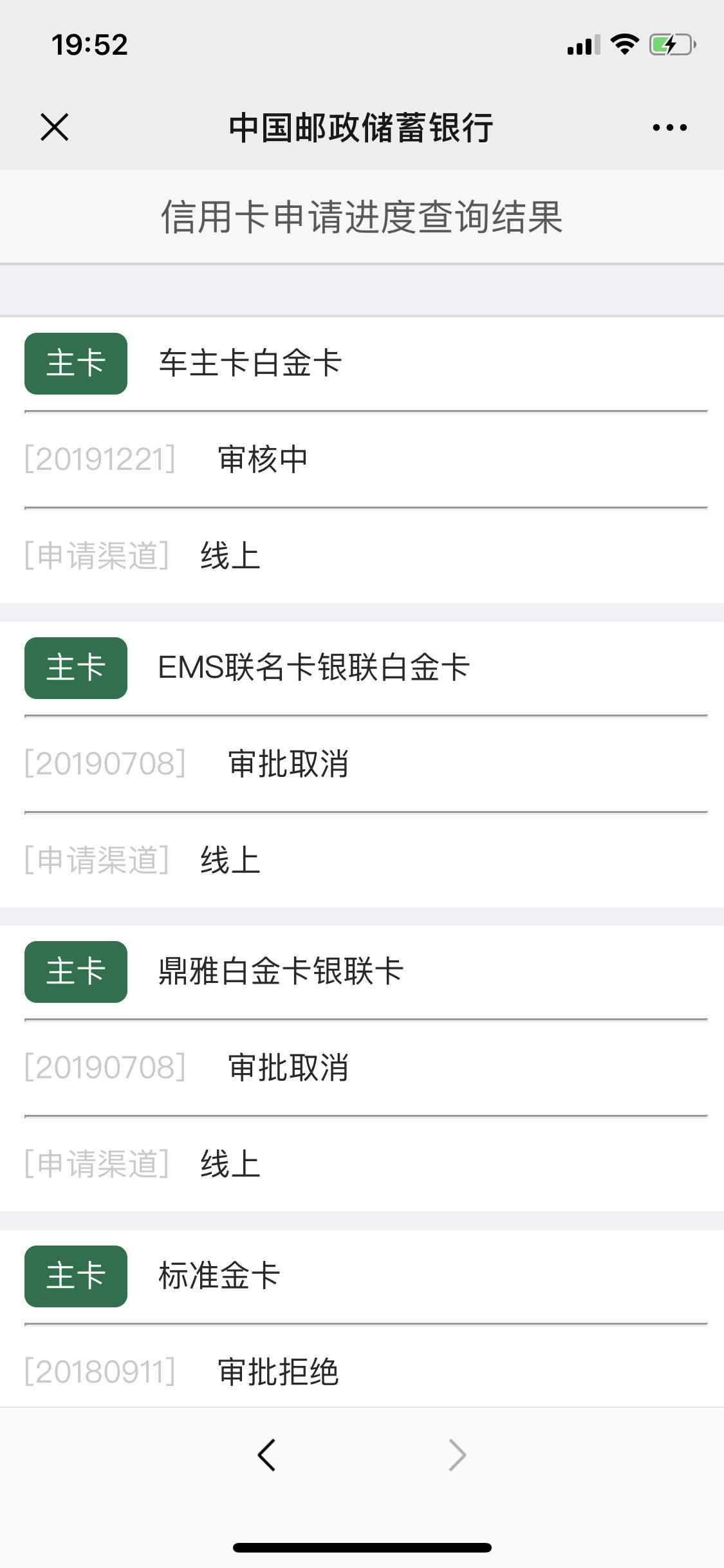
Task: Close the China Postal Savings Bank page
Action: point(54,127)
